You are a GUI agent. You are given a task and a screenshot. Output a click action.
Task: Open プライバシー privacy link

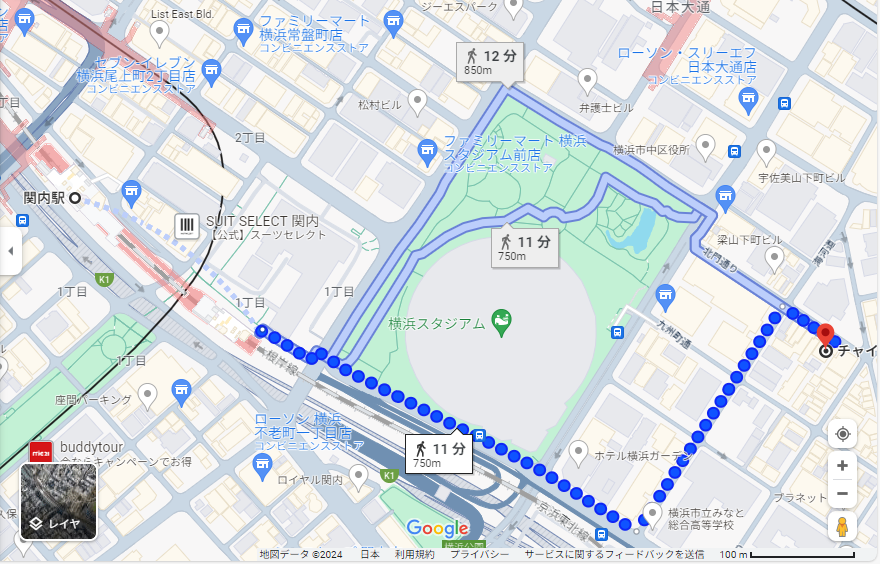[x=480, y=554]
